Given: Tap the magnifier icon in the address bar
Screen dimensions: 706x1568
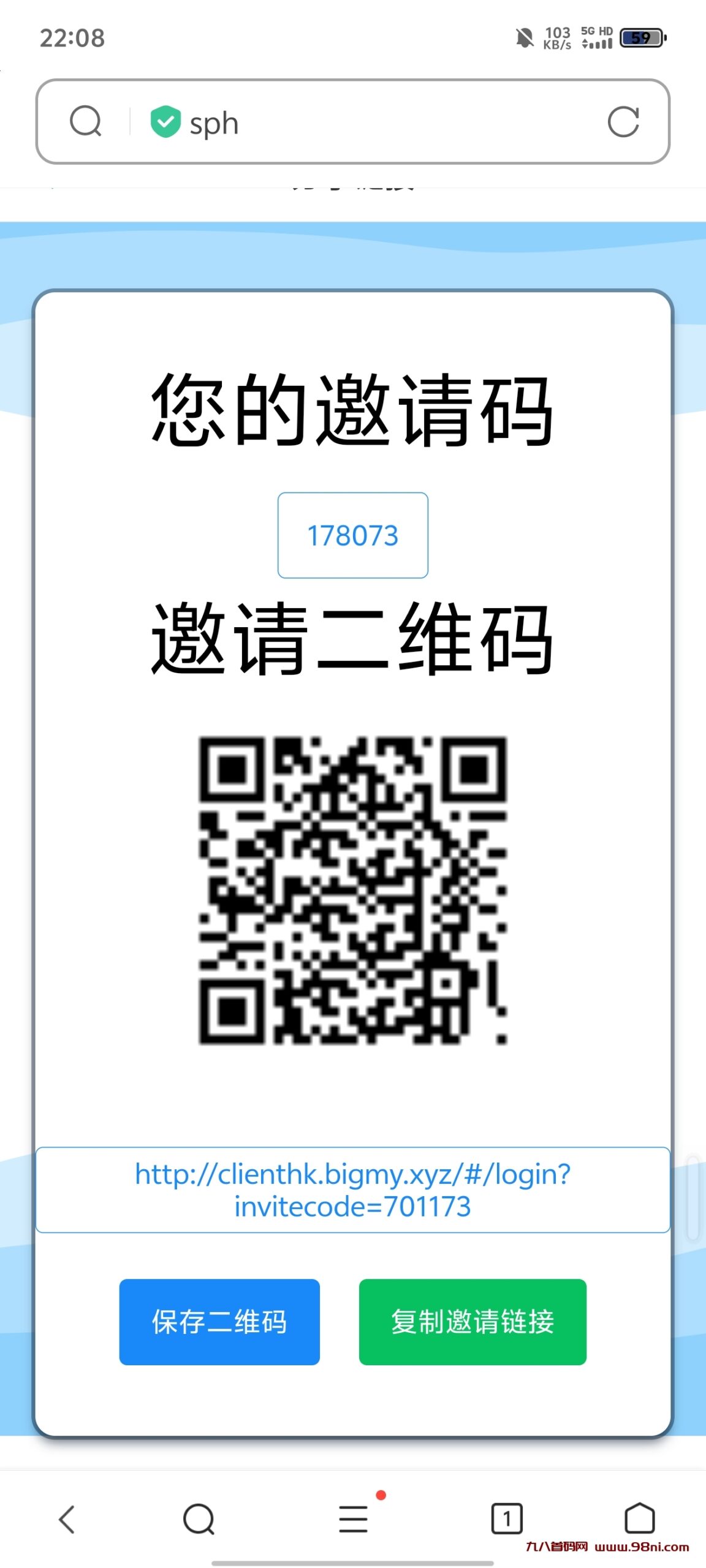Looking at the screenshot, I should click(86, 122).
